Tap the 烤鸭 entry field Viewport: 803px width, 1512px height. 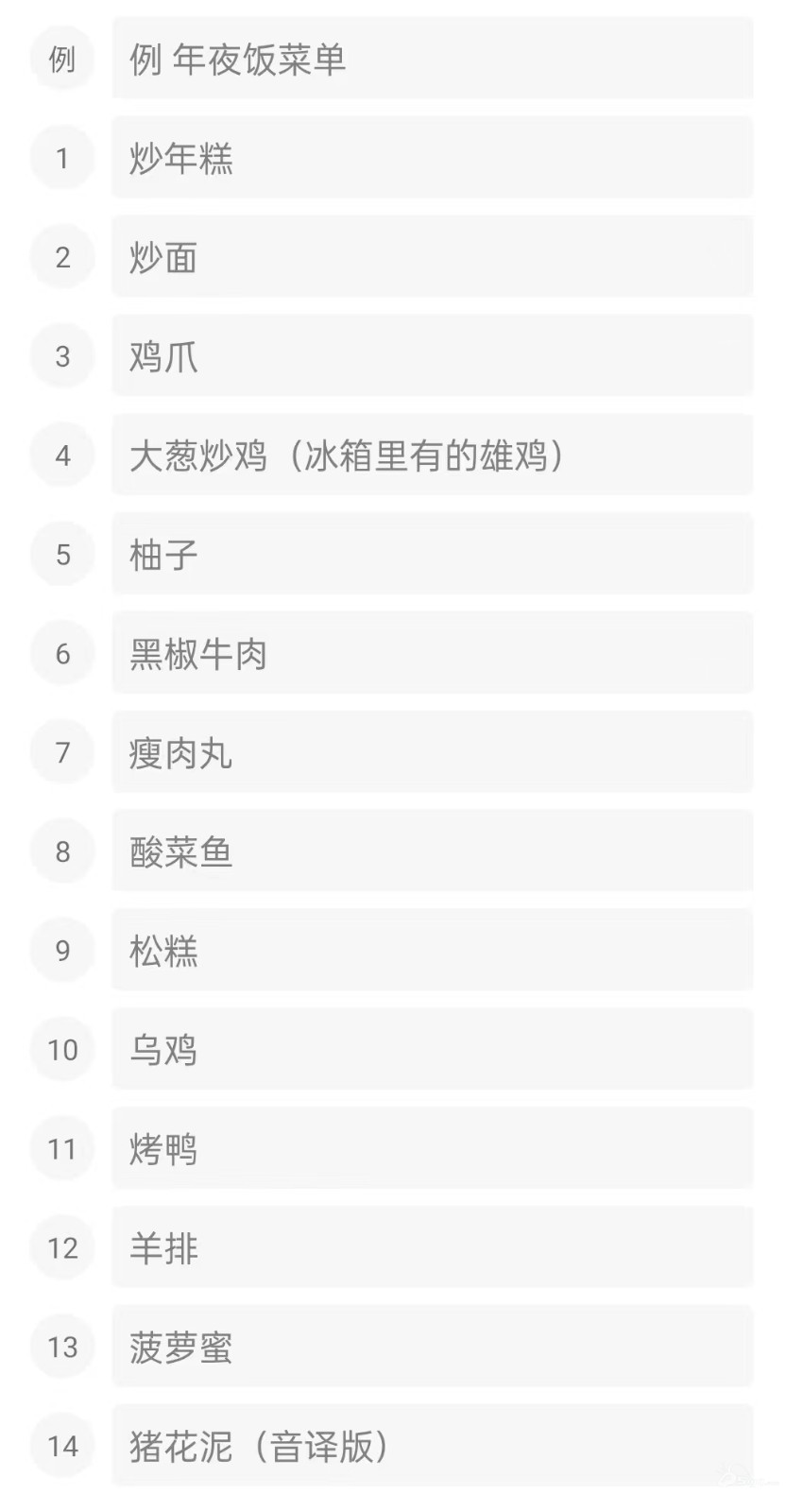(x=433, y=1149)
